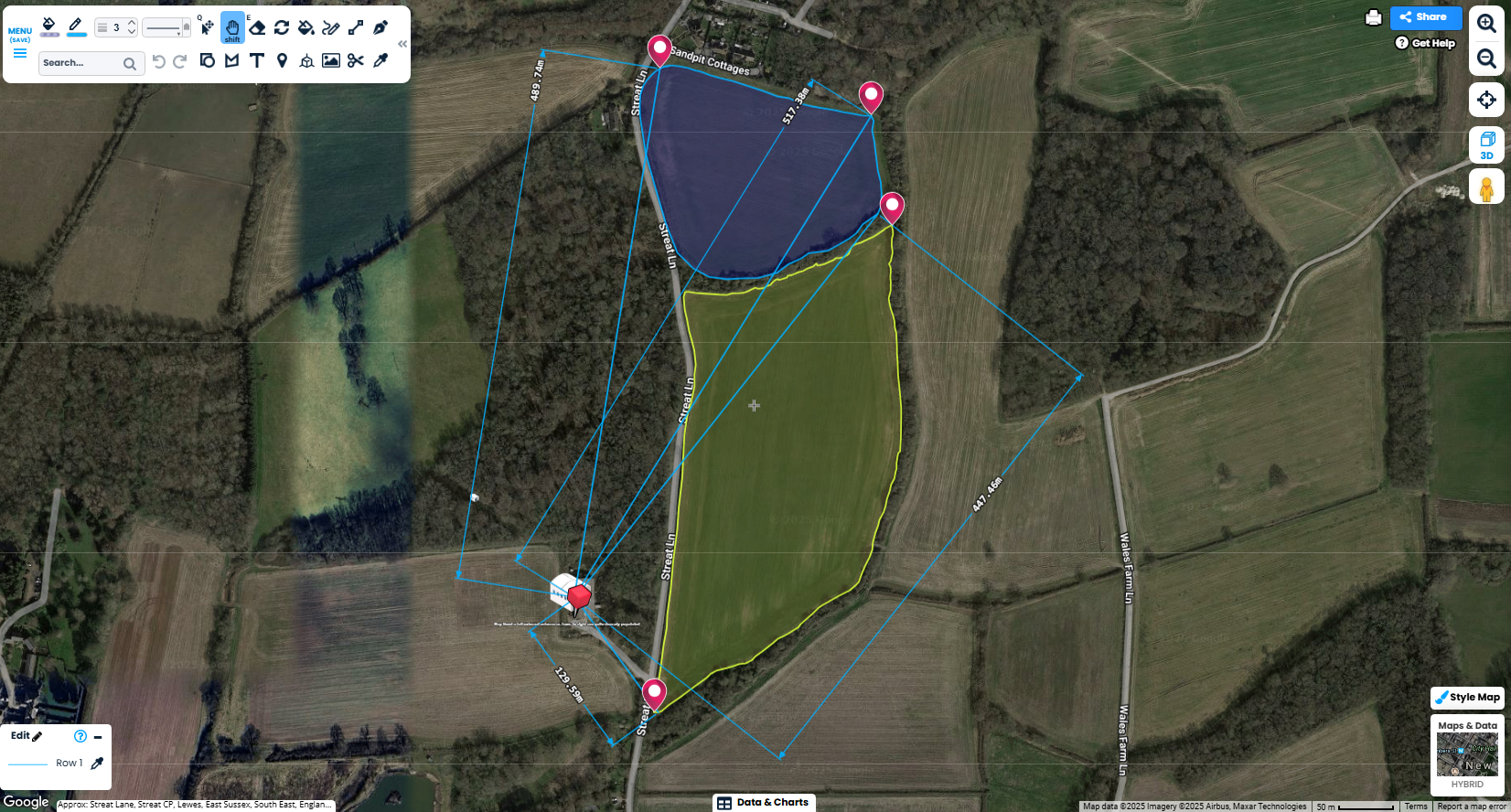Activate the eyedropper tool in the toolbar
Image resolution: width=1511 pixels, height=812 pixels.
tap(380, 60)
